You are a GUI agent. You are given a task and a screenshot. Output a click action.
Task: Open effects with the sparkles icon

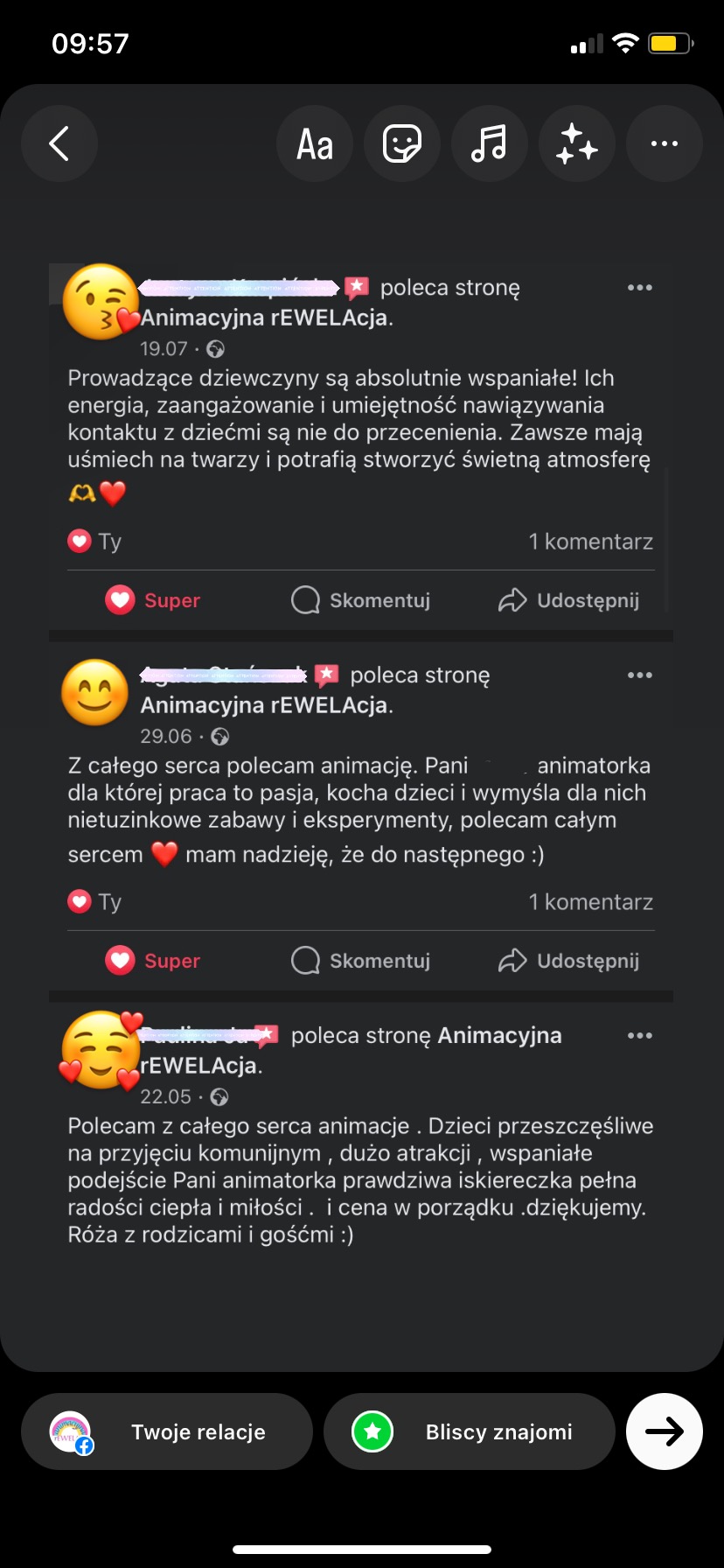click(x=577, y=143)
